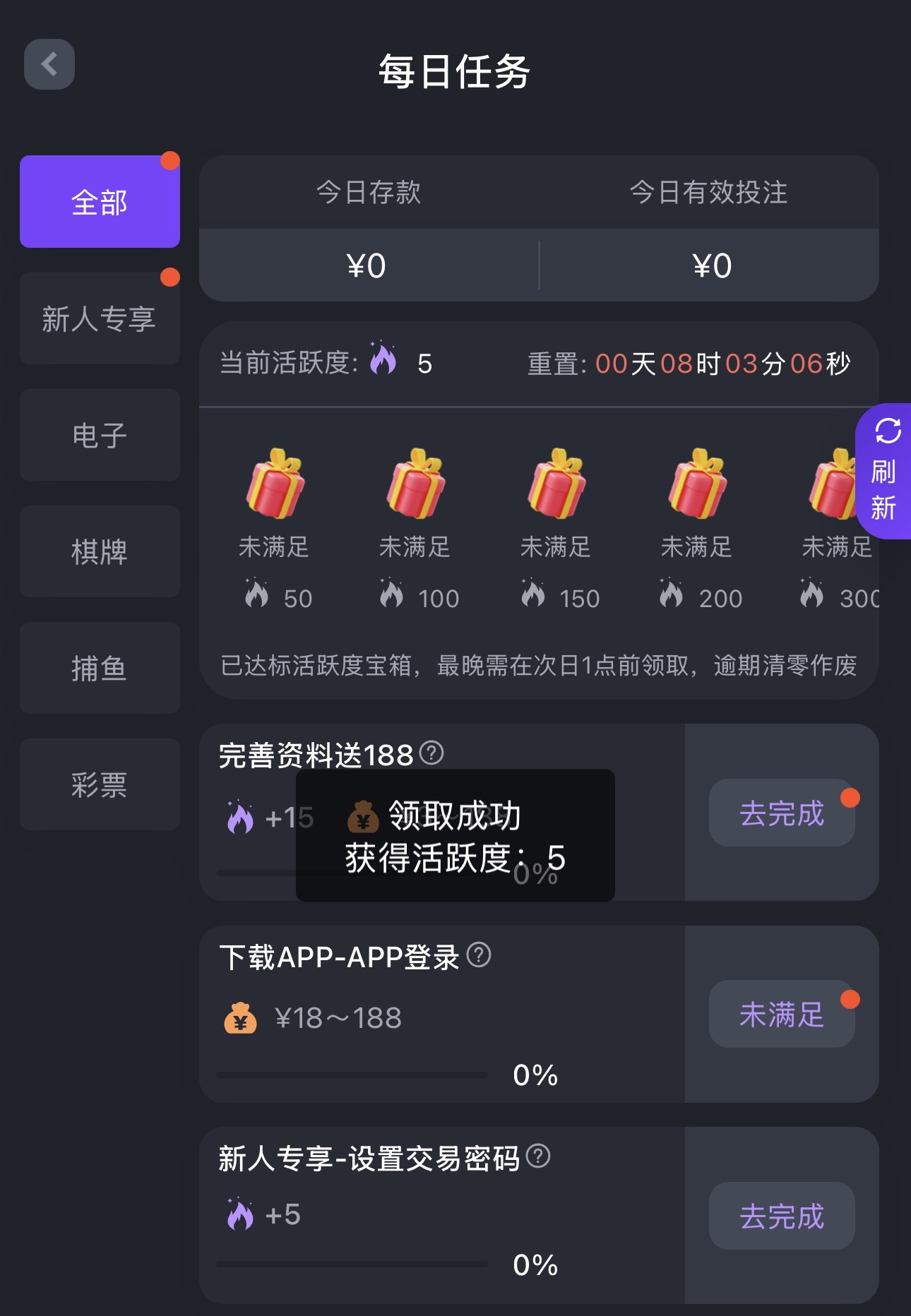Switch to the 新人专享 tab
Viewport: 911px width, 1316px height.
pos(100,318)
